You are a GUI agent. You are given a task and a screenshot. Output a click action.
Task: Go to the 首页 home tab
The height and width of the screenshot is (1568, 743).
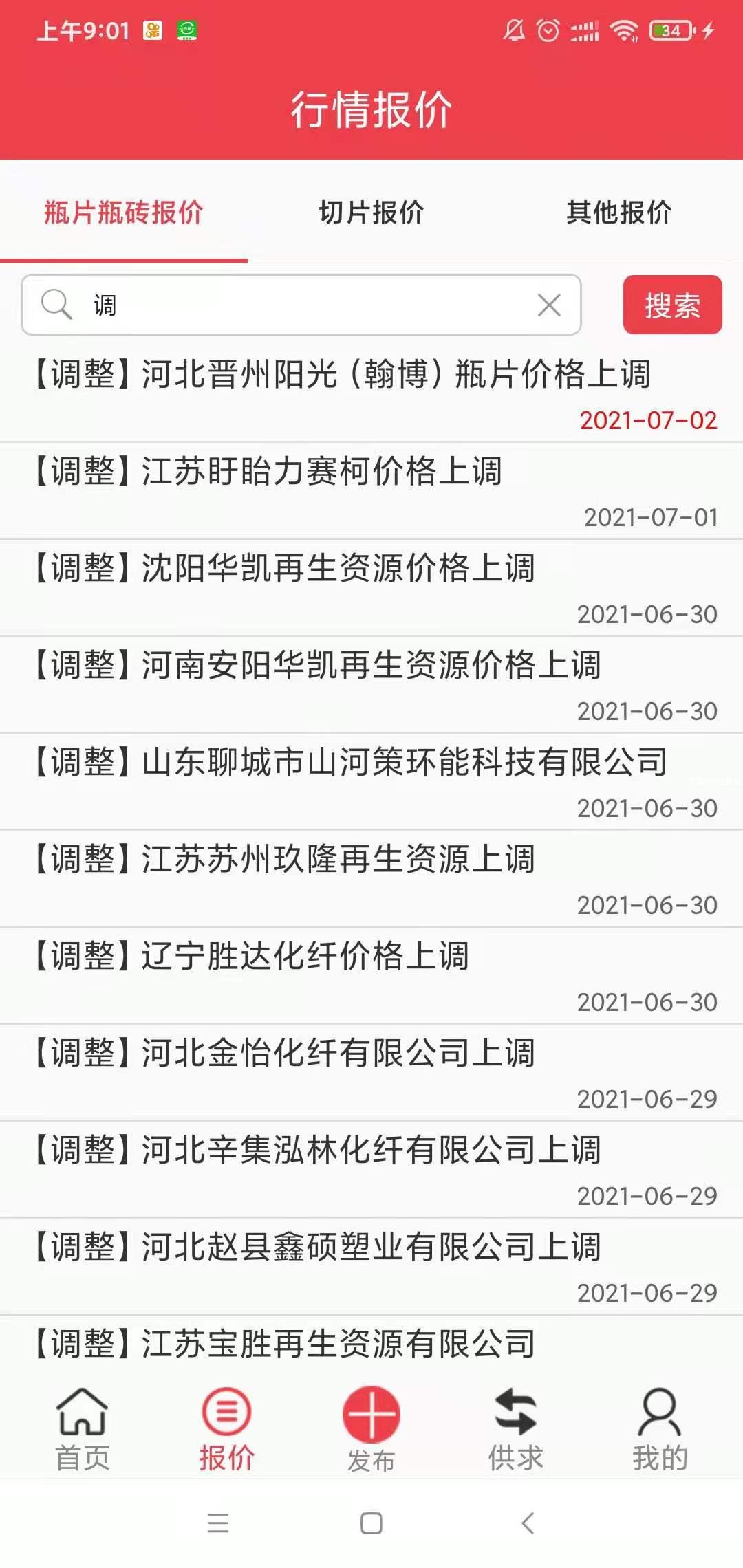click(83, 1429)
